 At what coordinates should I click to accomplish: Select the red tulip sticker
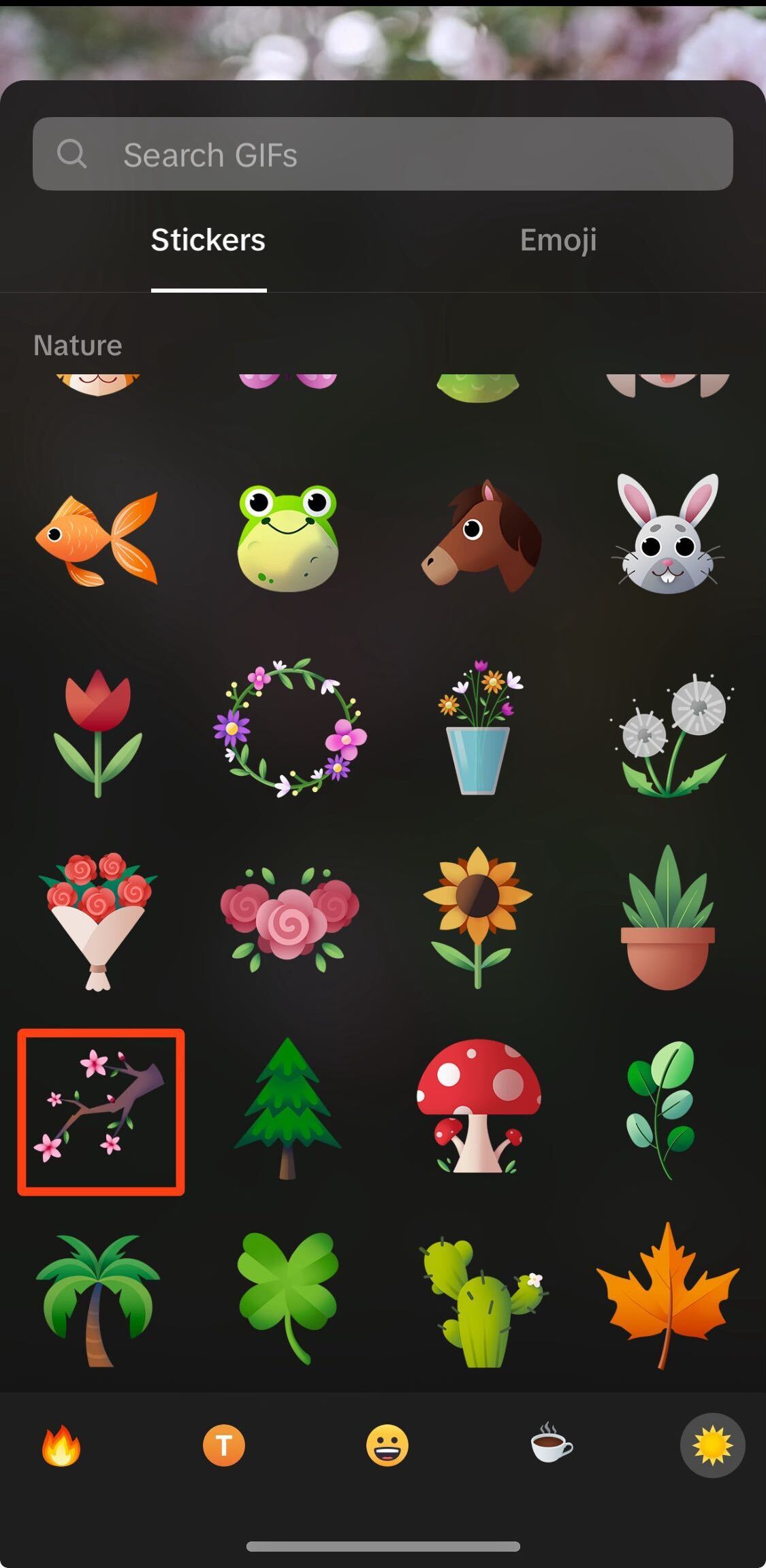pyautogui.click(x=97, y=732)
